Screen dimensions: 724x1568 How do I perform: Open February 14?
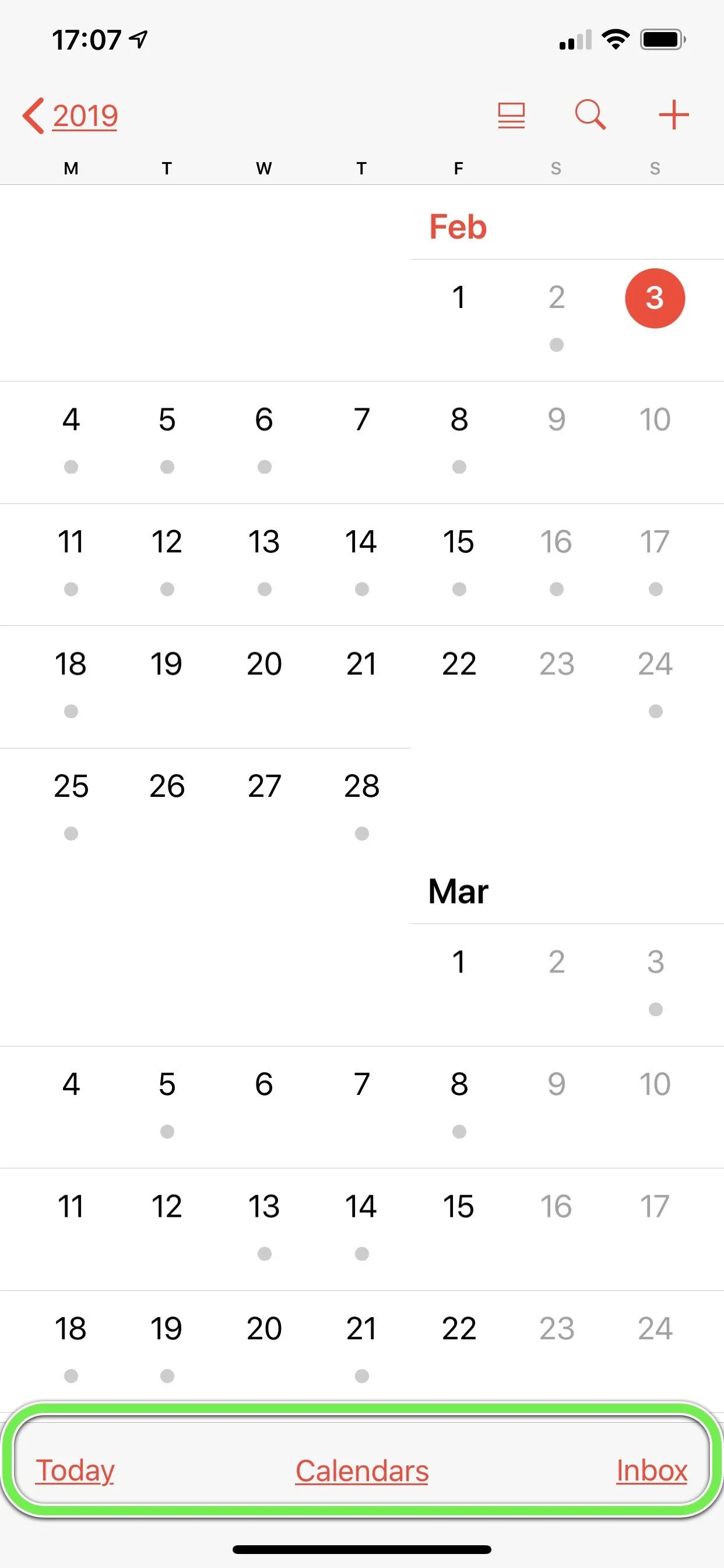coord(361,542)
